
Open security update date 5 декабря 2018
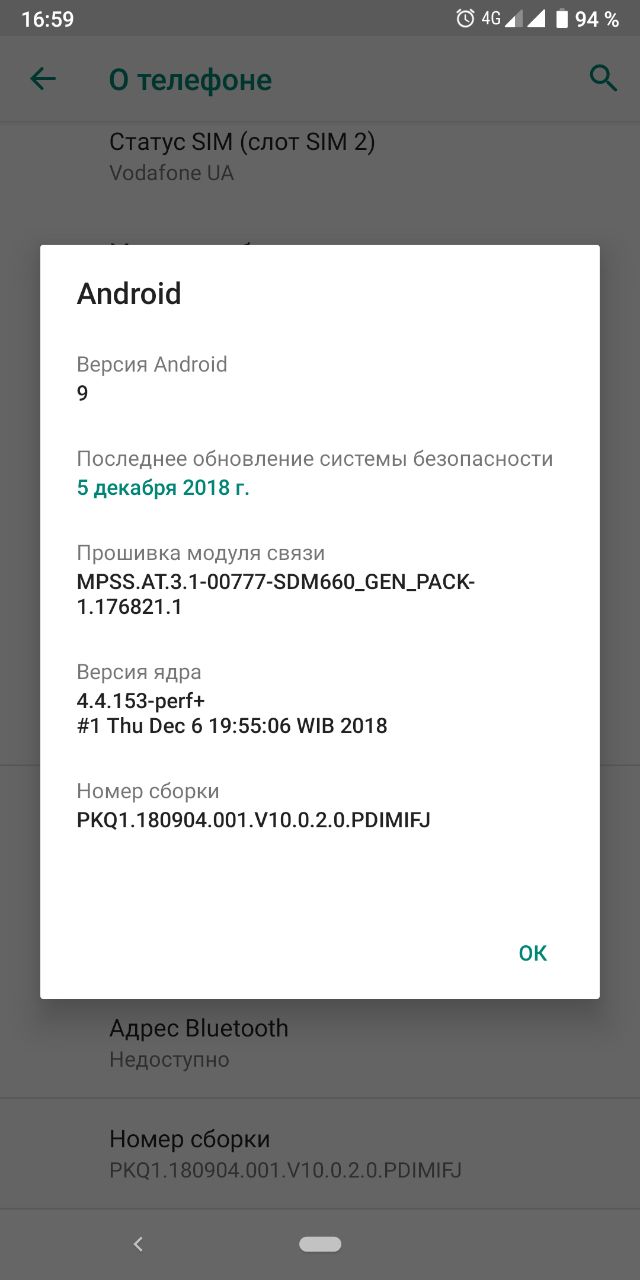[x=163, y=488]
